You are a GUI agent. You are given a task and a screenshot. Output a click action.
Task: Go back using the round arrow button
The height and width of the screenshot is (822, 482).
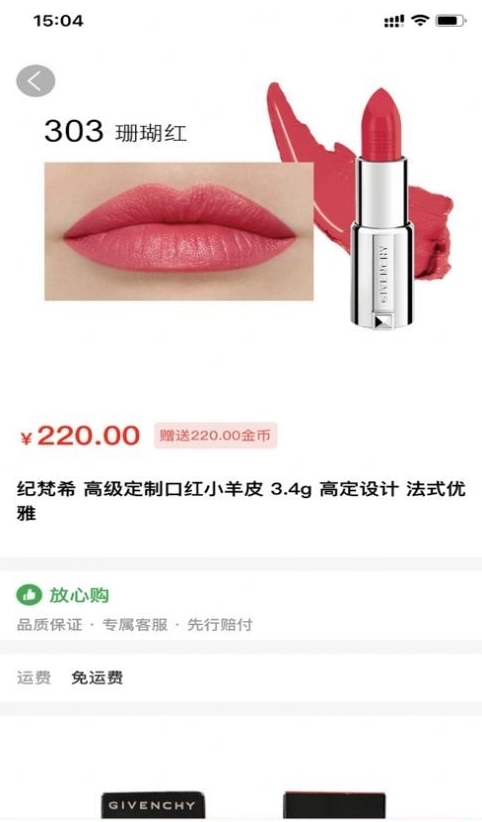click(36, 81)
